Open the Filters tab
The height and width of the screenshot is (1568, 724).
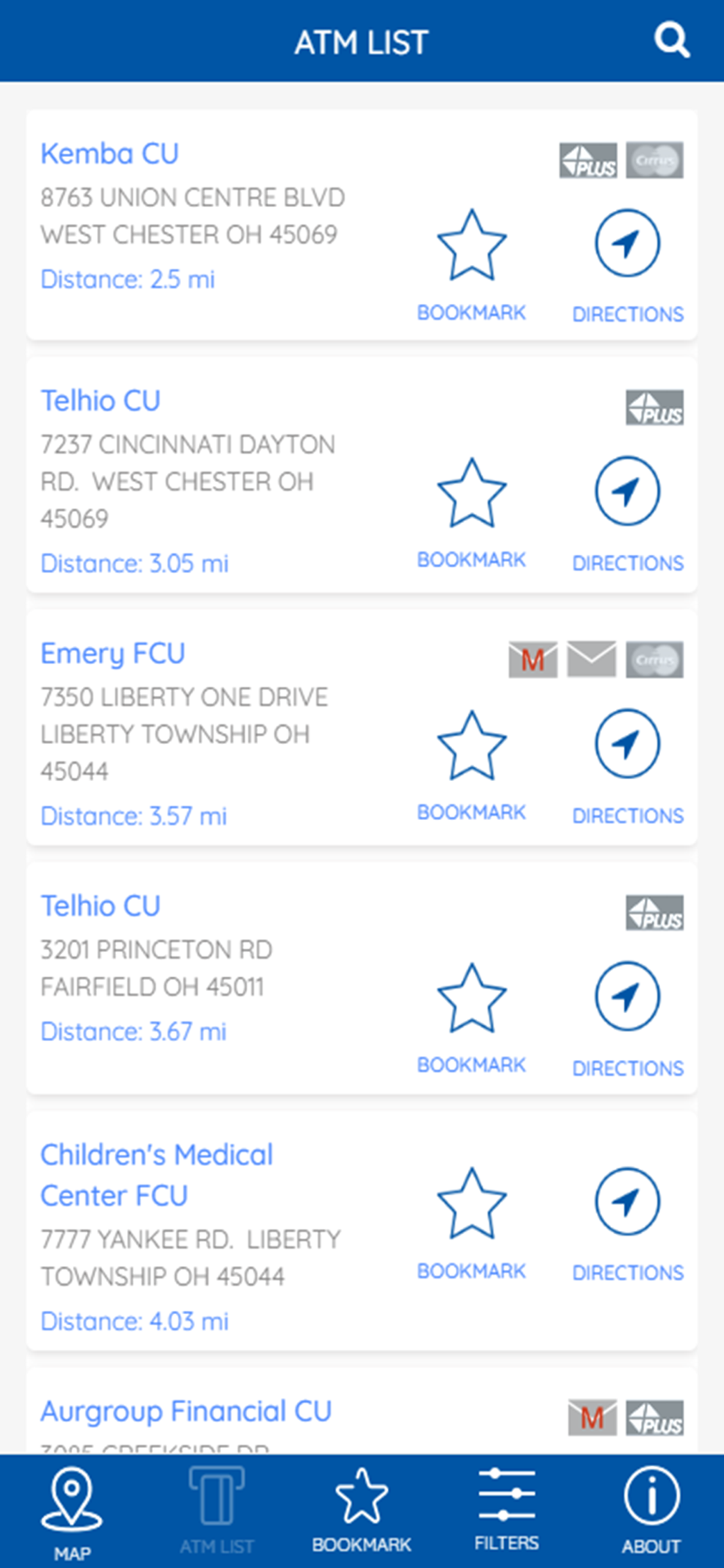coord(506,1512)
